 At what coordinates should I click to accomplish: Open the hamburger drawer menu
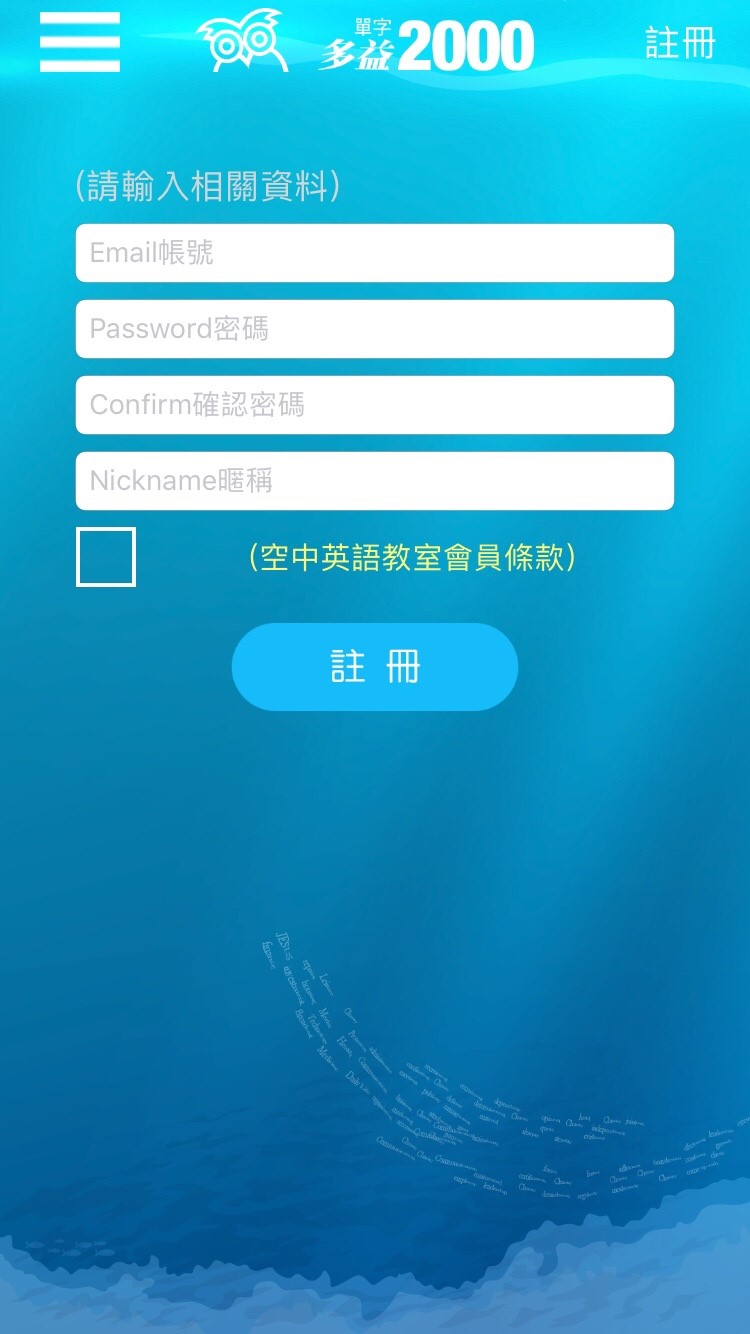coord(80,42)
